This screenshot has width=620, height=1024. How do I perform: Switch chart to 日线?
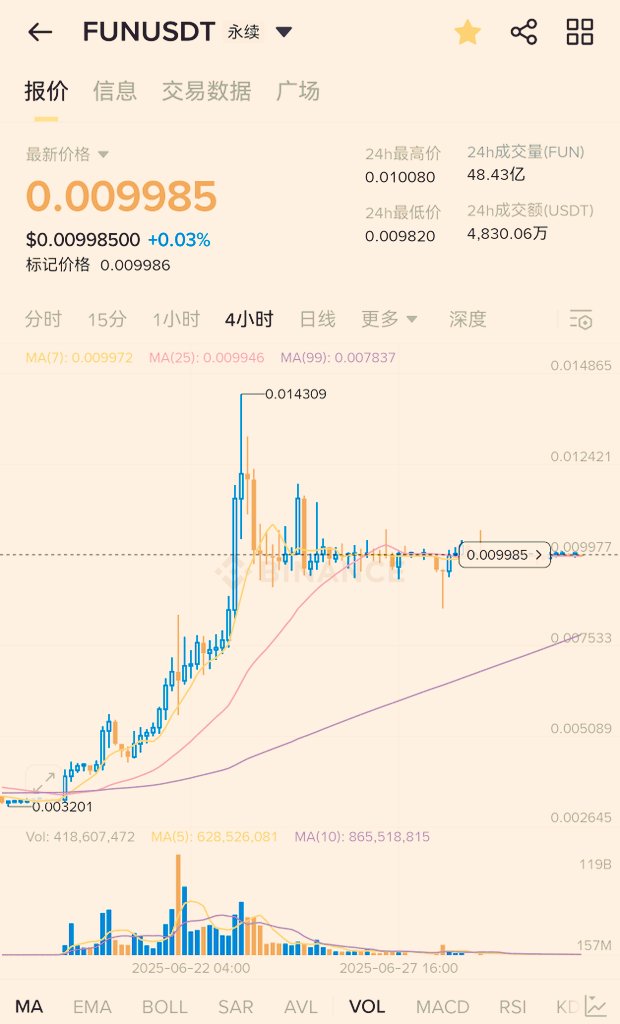318,319
